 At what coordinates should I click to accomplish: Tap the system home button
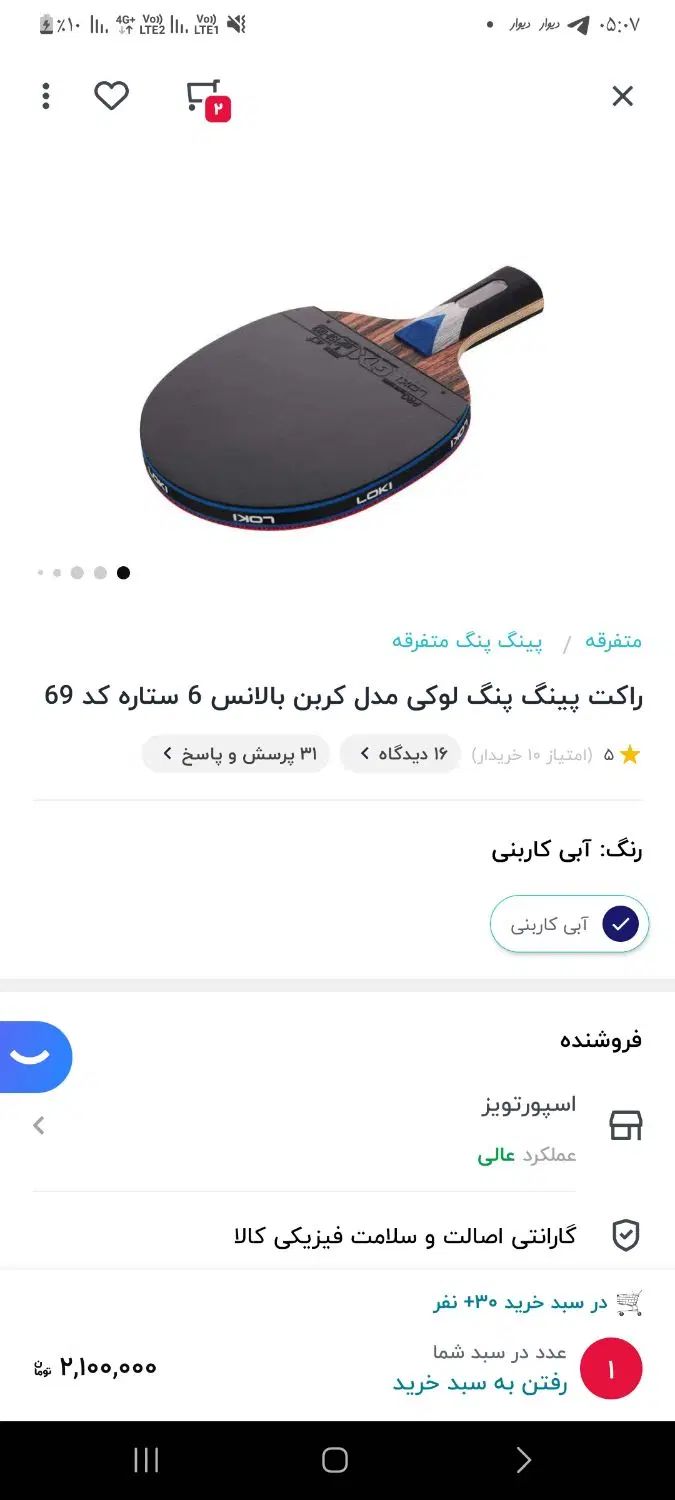(x=335, y=1460)
